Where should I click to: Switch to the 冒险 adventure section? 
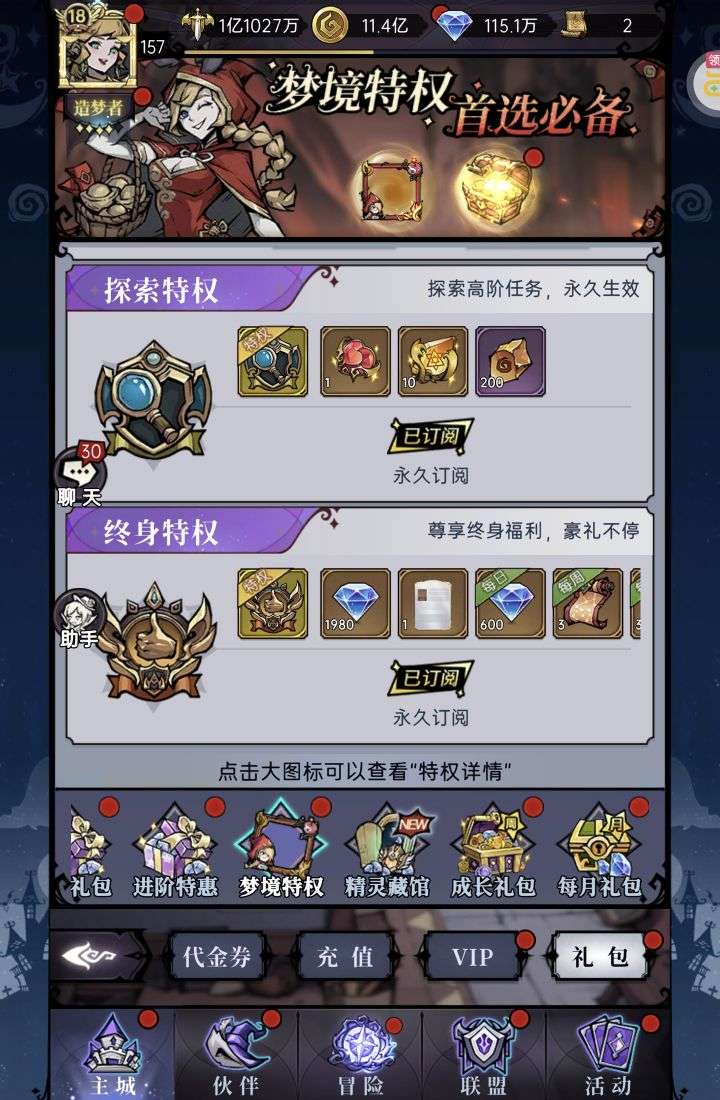pyautogui.click(x=359, y=1055)
